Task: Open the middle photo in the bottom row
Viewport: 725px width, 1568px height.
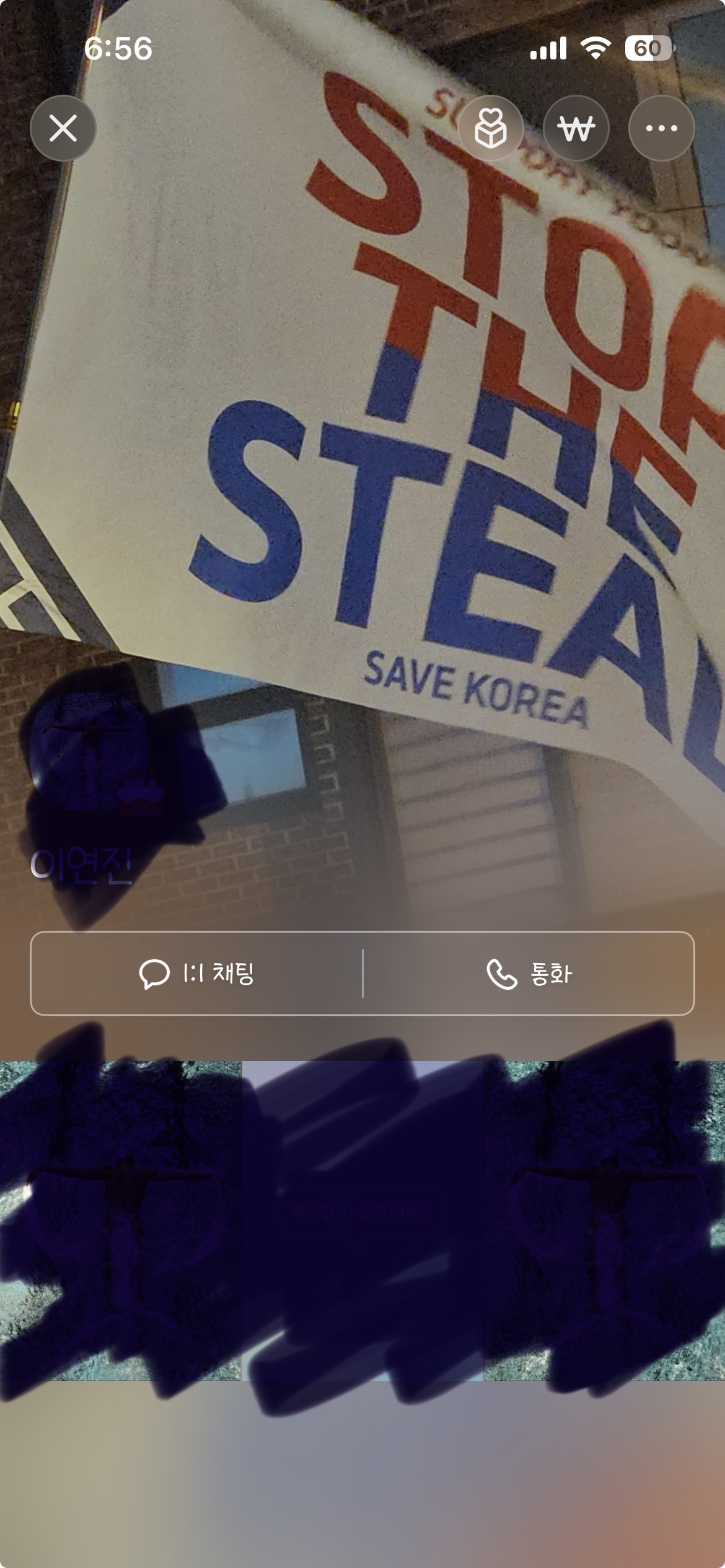Action: [x=362, y=1221]
